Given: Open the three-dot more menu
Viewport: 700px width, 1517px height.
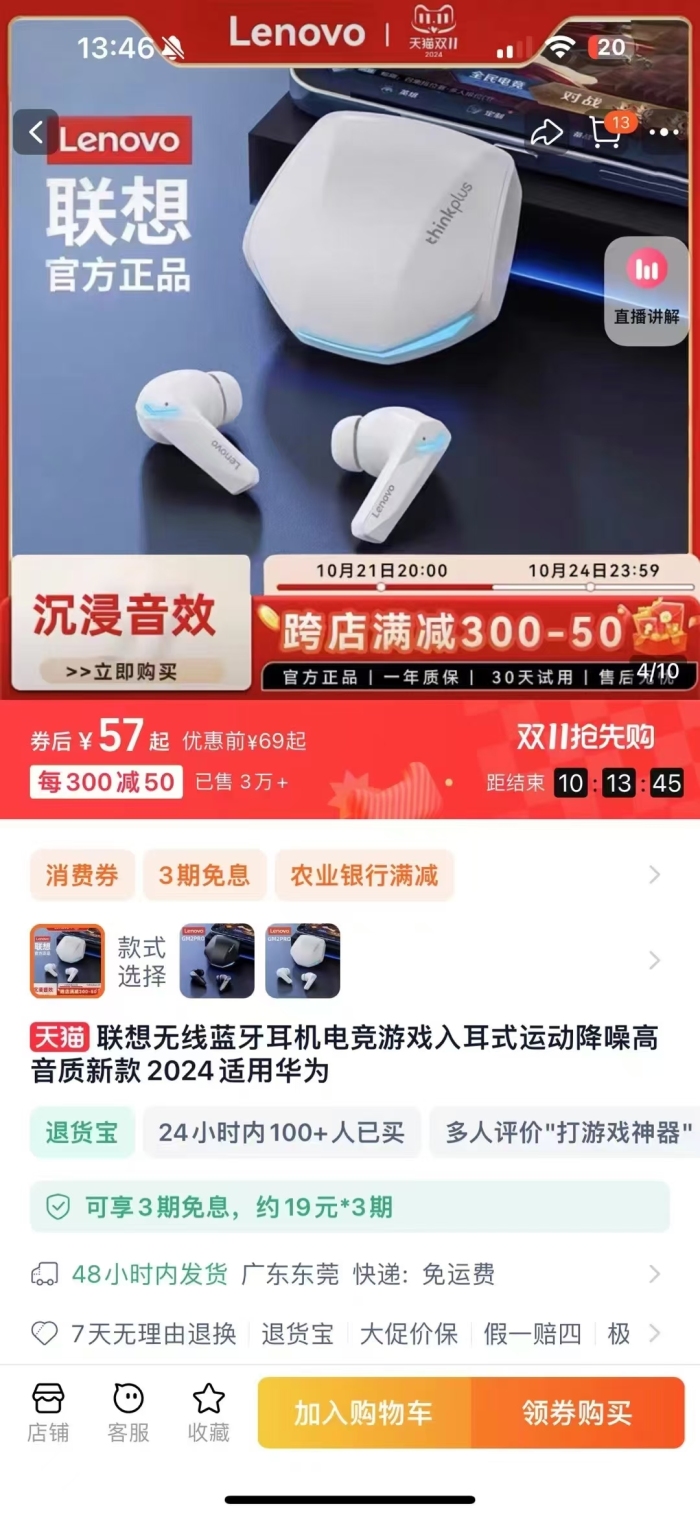Looking at the screenshot, I should tap(664, 132).
